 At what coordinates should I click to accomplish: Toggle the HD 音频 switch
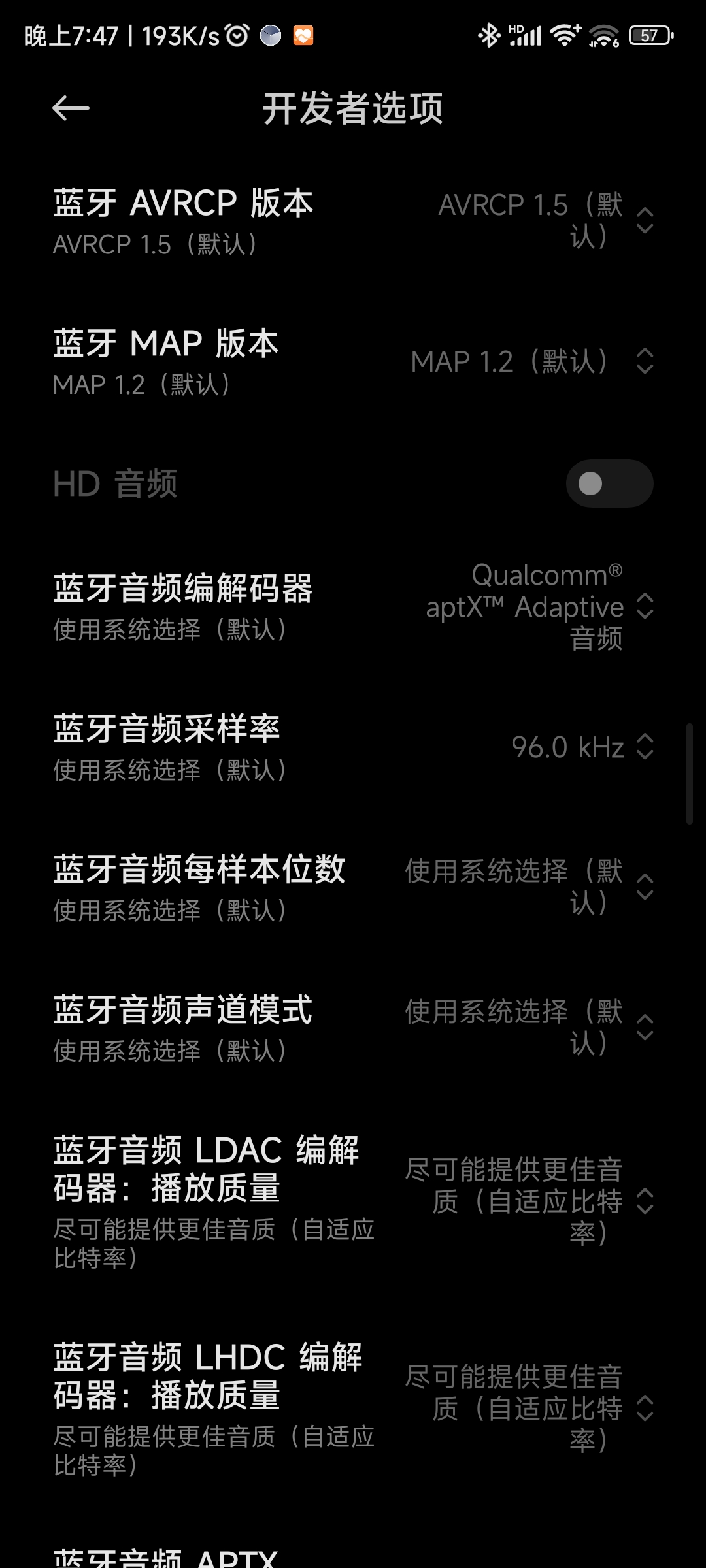coord(609,483)
